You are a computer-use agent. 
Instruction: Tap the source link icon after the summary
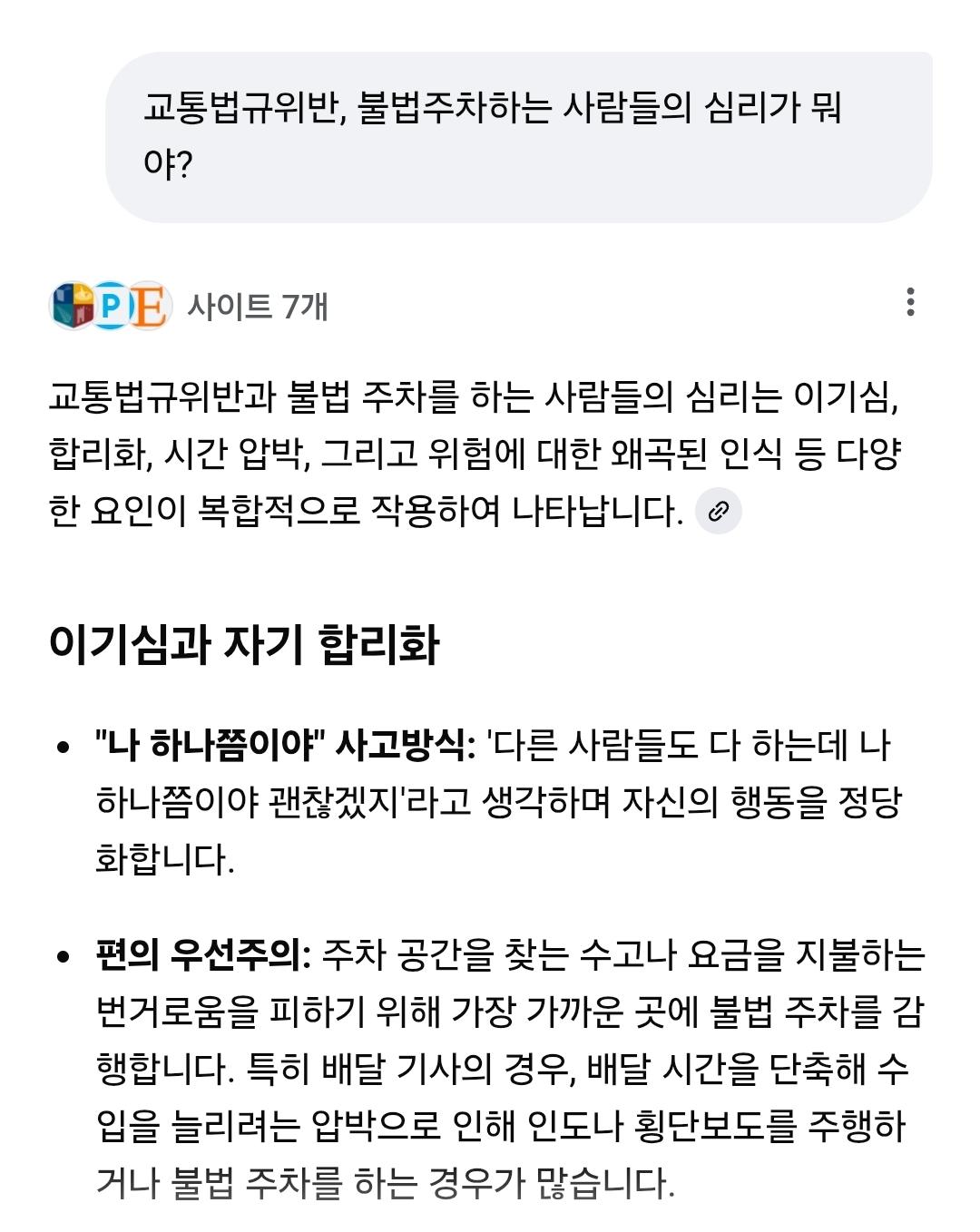pyautogui.click(x=718, y=511)
